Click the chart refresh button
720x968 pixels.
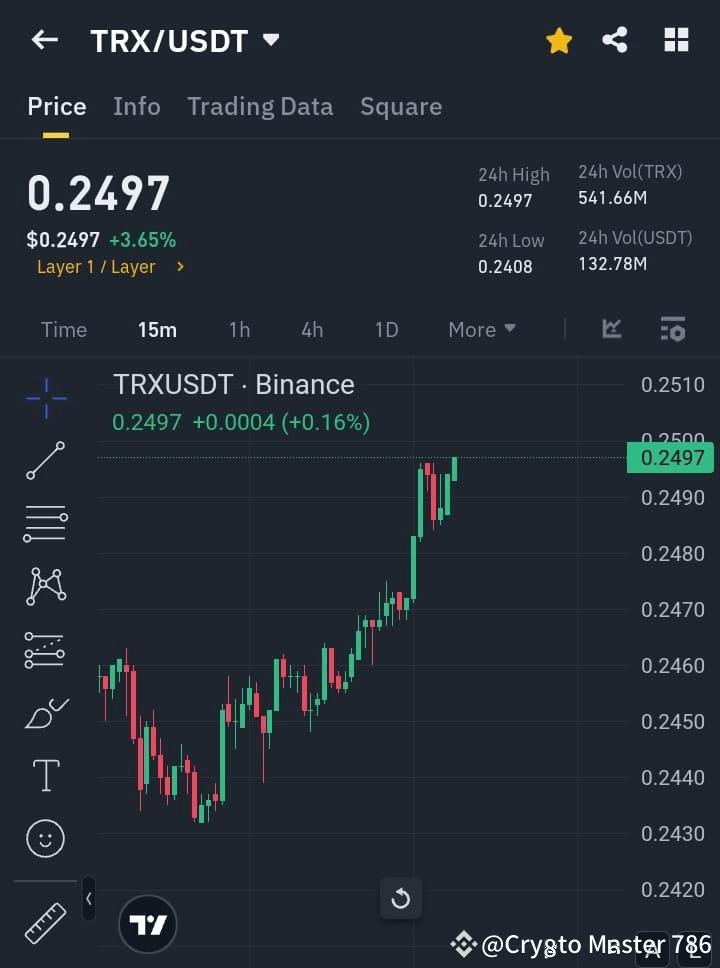tap(400, 899)
